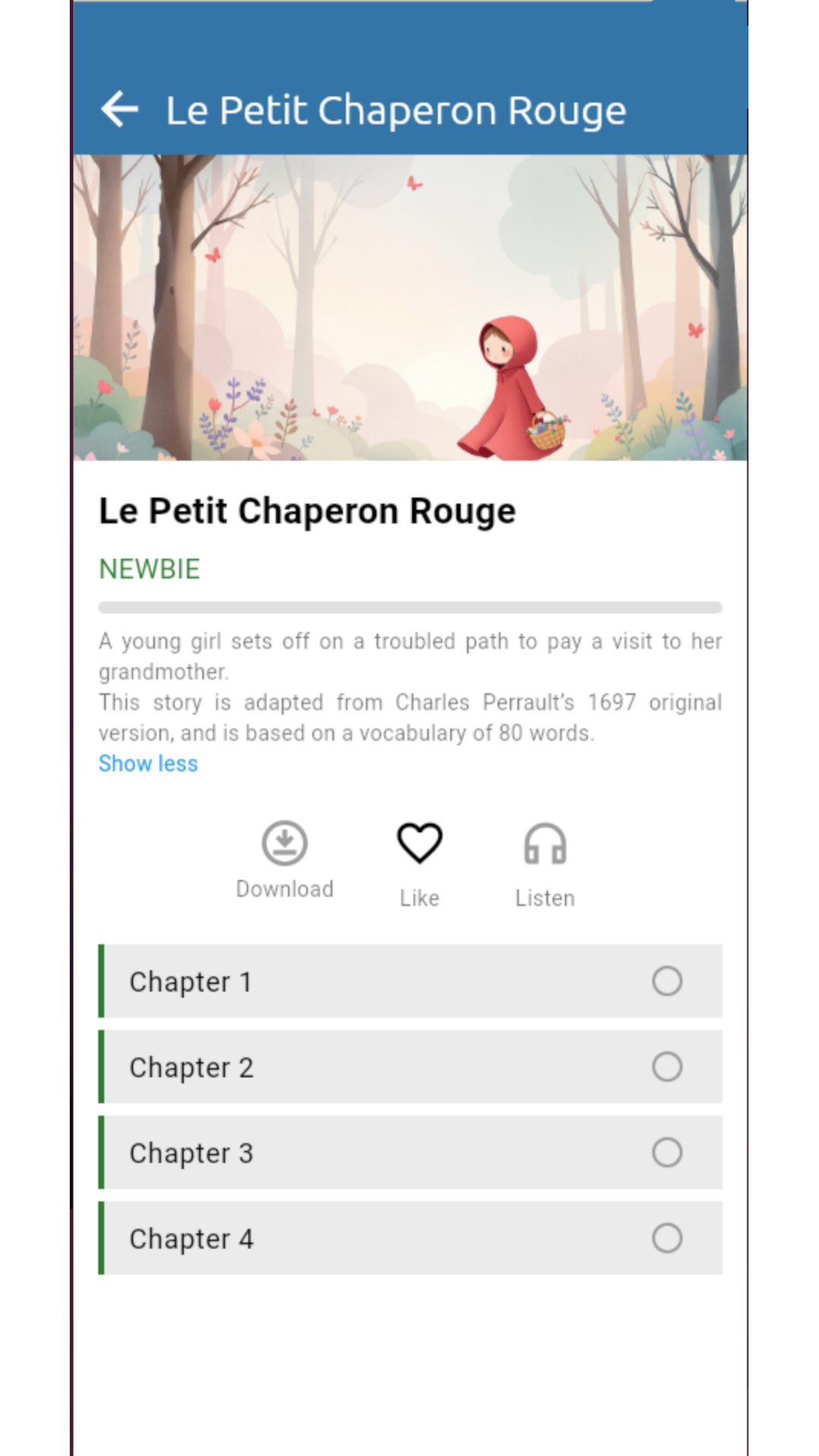The image size is (819, 1456).
Task: Open the story by tapping its cover illustration
Action: (409, 307)
